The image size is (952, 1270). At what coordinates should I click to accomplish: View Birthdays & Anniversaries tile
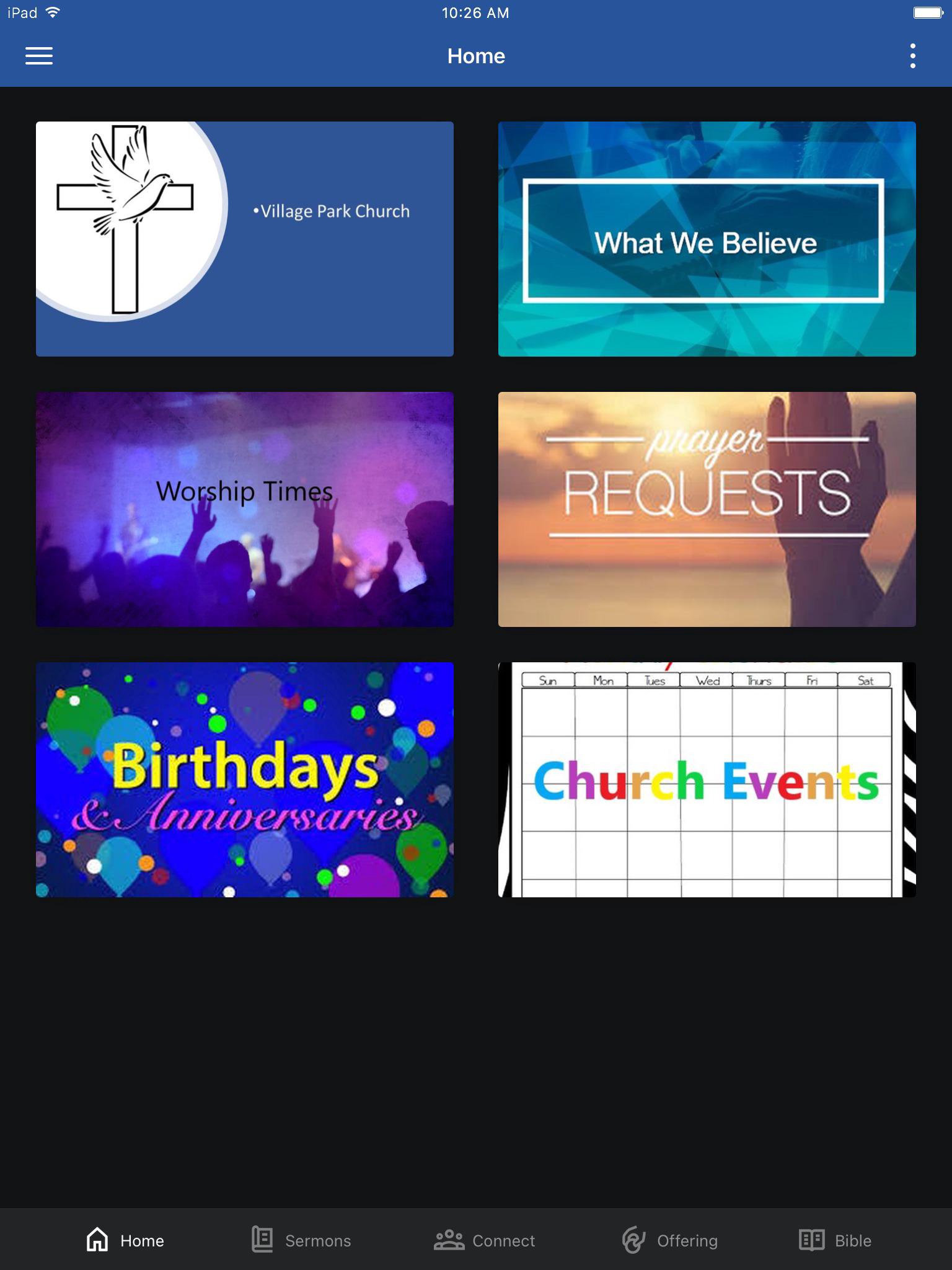[x=244, y=779]
